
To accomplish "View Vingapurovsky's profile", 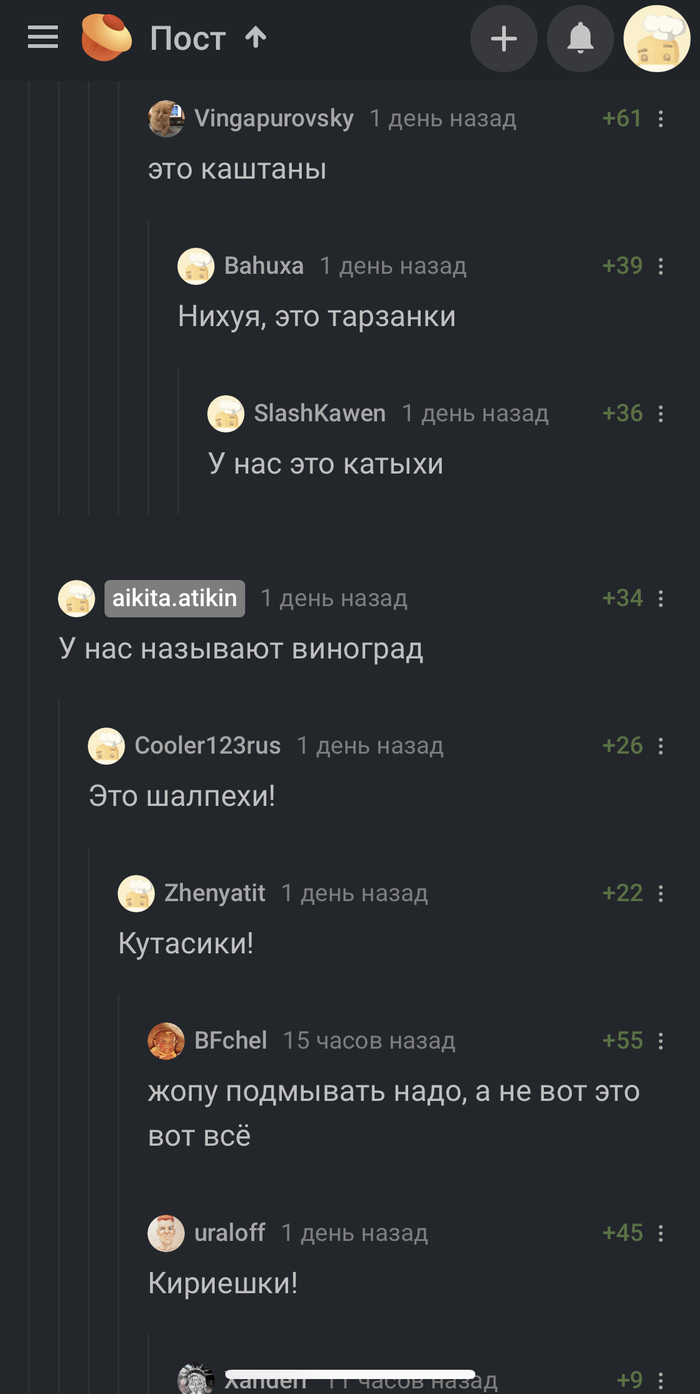I will click(x=273, y=119).
